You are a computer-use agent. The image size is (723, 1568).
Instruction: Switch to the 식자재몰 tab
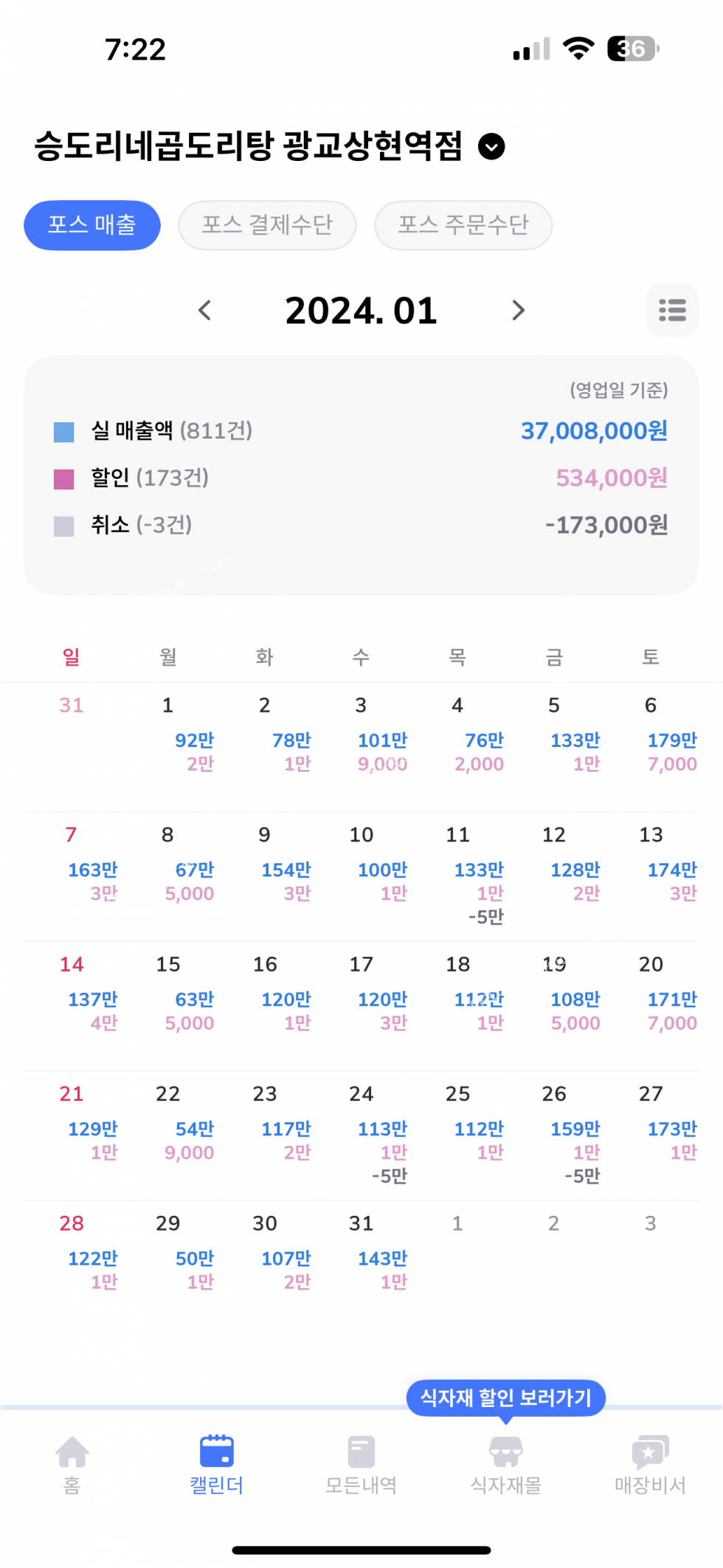(506, 1465)
